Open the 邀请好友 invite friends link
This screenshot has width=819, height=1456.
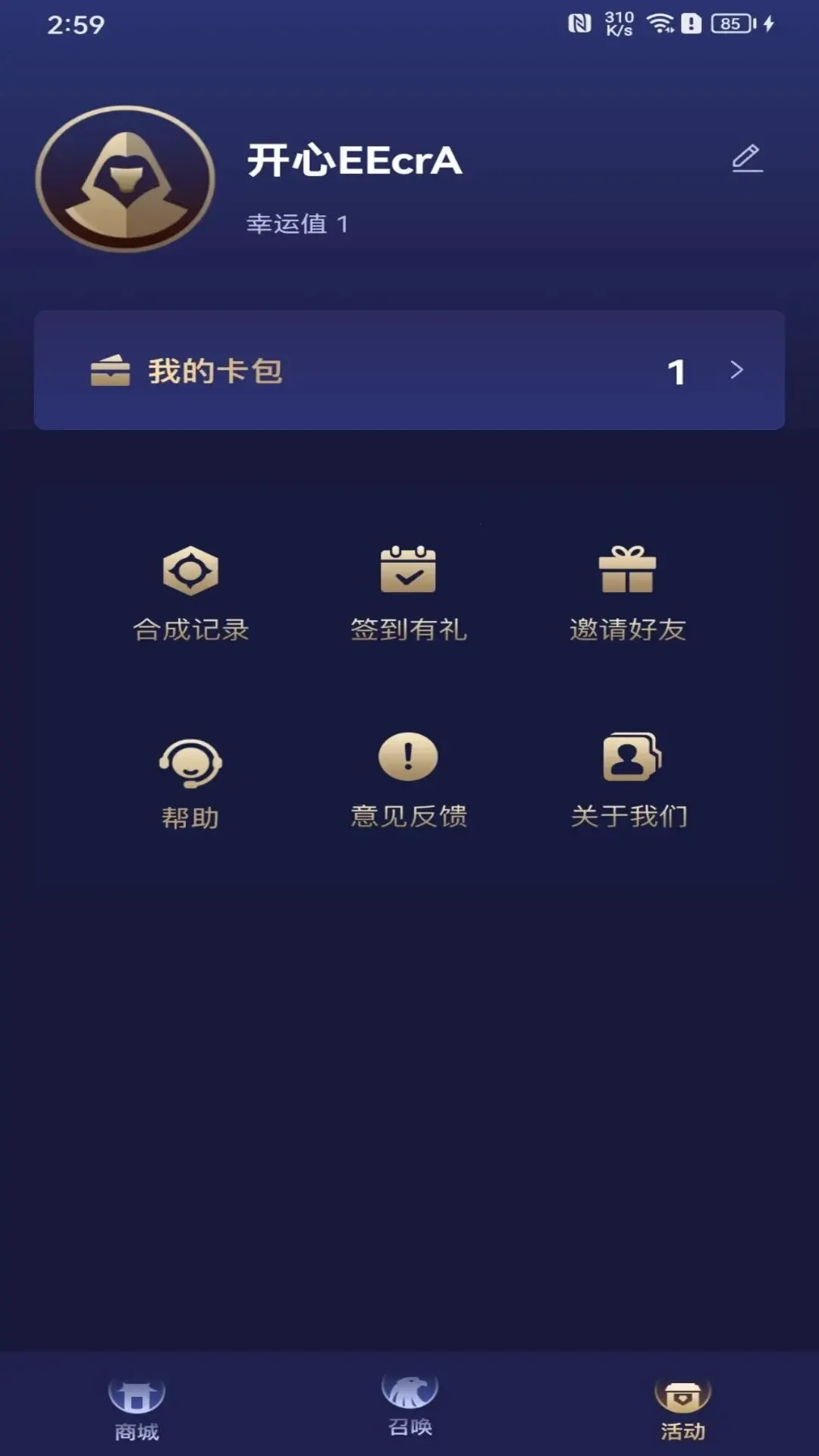[629, 628]
